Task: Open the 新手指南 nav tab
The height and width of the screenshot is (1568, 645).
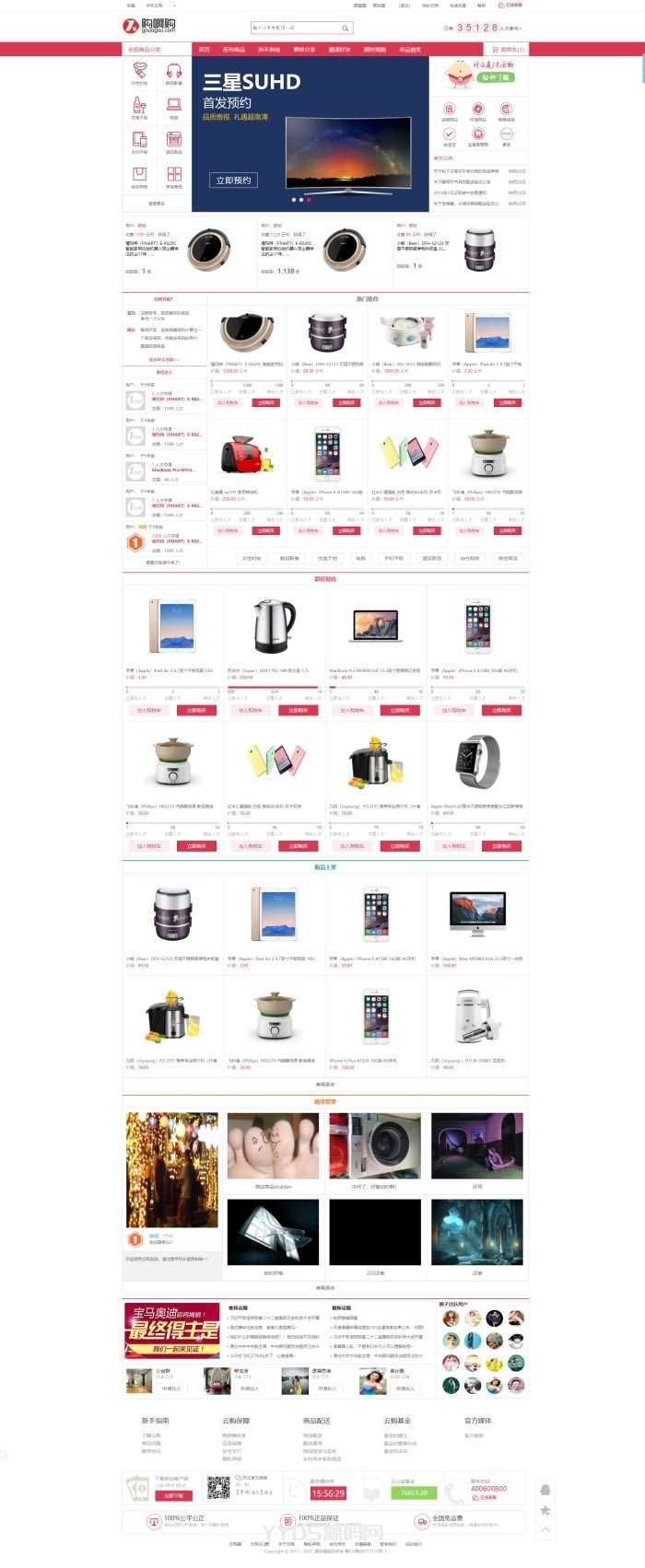Action: 269,50
